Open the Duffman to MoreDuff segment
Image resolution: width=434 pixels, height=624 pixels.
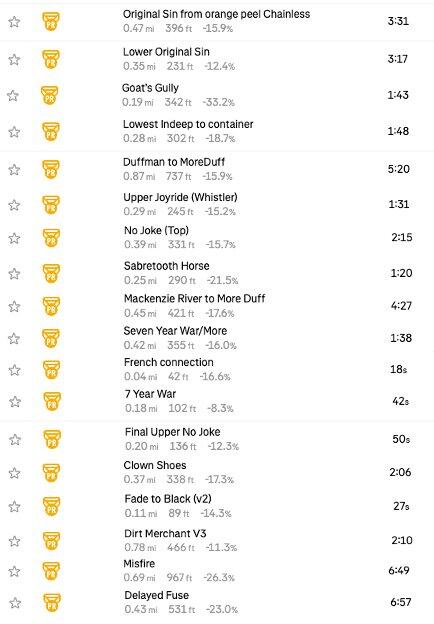[174, 162]
